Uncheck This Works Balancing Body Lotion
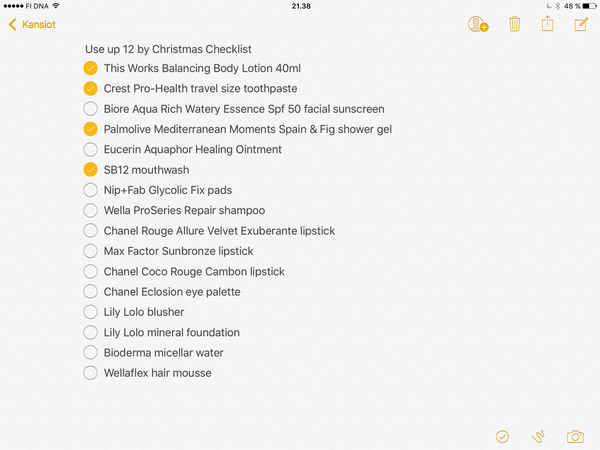Screen dimensions: 600x450 point(90,68)
